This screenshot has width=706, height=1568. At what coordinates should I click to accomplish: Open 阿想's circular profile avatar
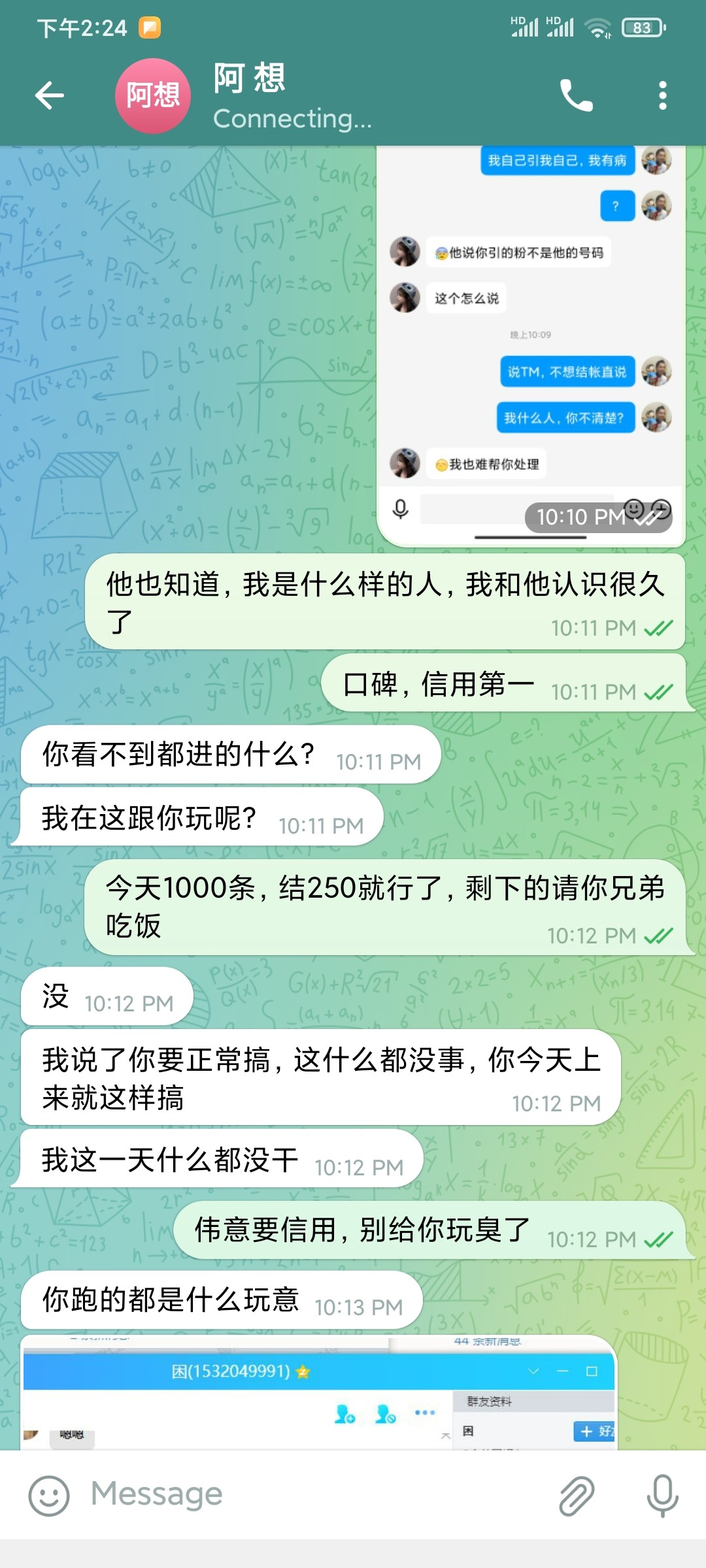153,95
